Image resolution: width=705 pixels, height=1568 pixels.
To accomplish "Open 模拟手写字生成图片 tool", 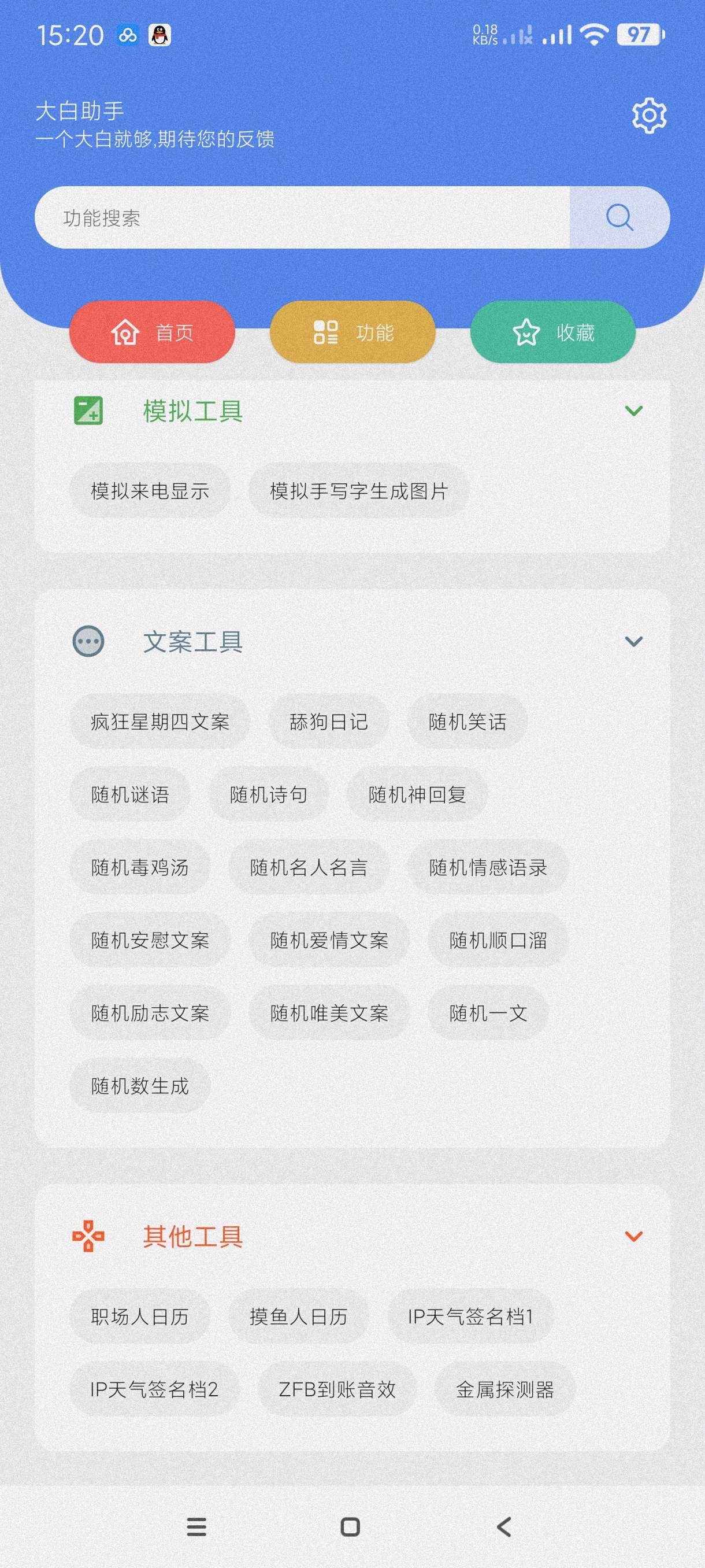I will point(359,491).
